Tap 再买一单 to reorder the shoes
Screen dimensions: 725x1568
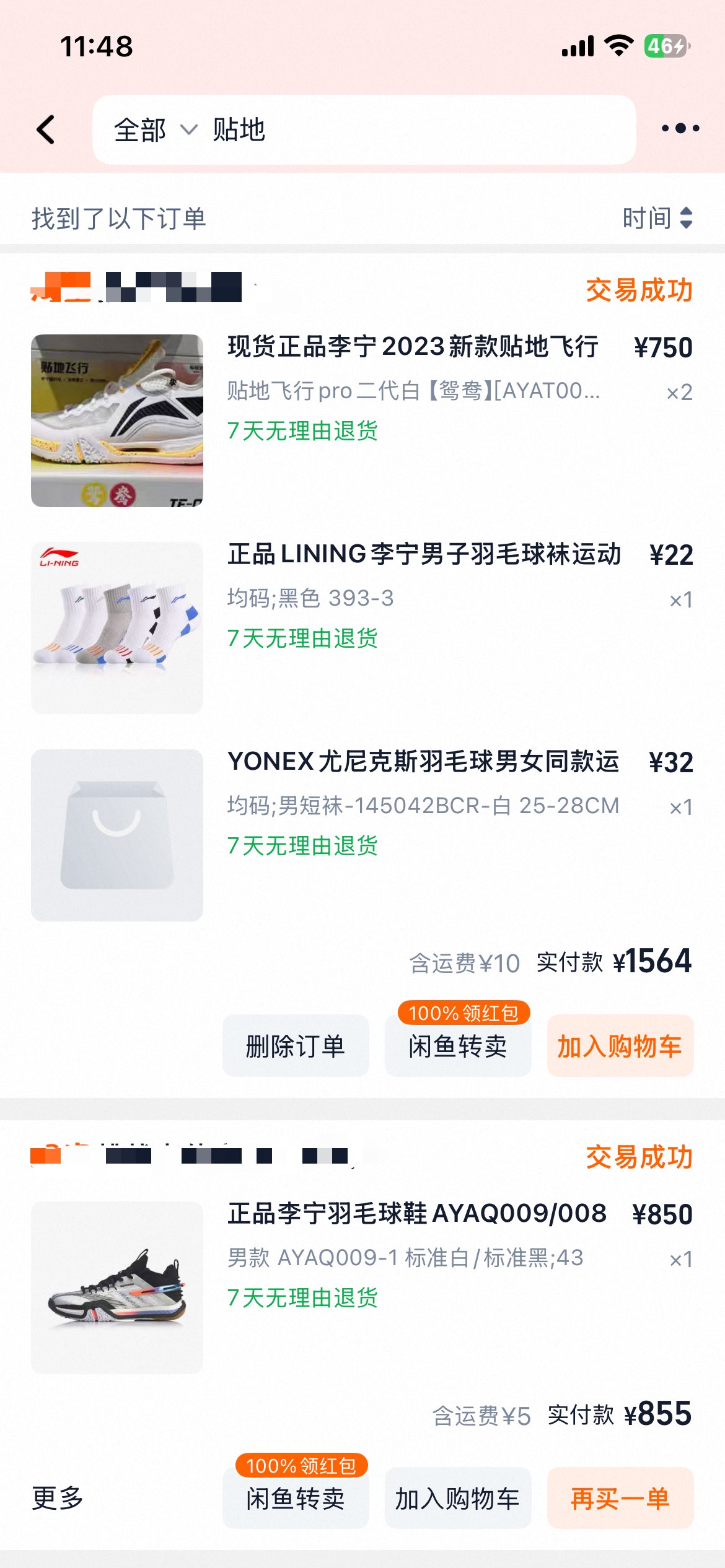[620, 1498]
